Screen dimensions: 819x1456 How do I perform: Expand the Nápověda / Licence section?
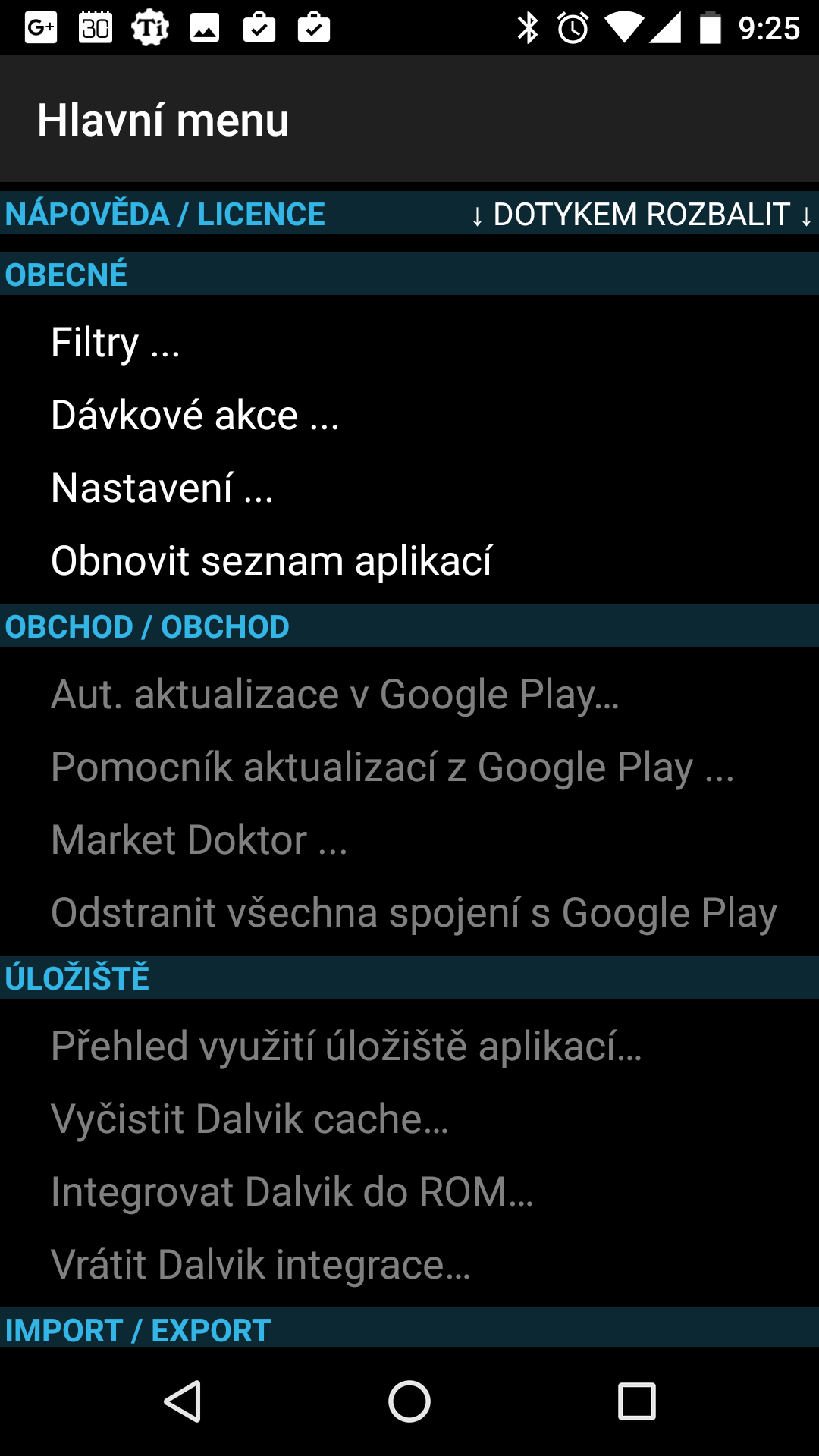point(409,213)
